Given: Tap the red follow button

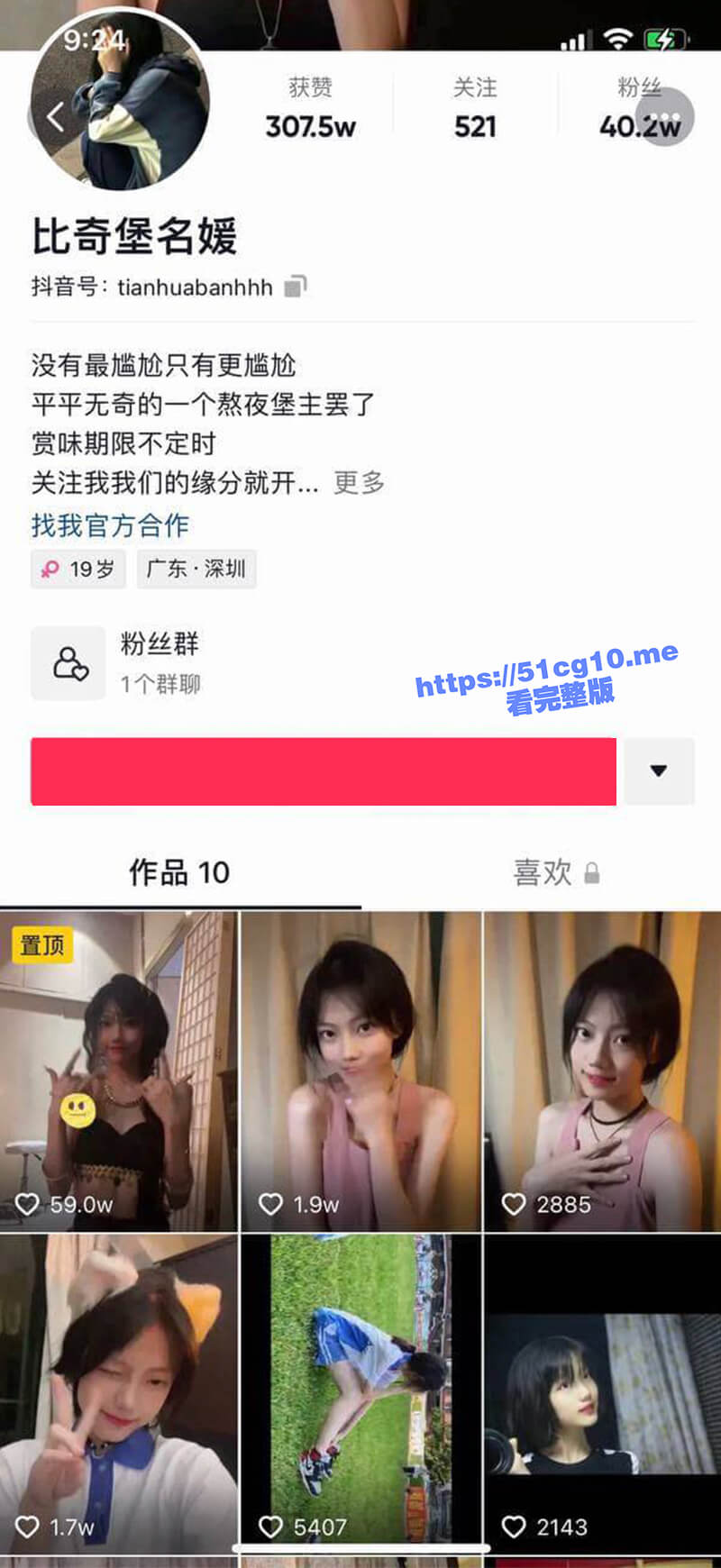Looking at the screenshot, I should 324,771.
